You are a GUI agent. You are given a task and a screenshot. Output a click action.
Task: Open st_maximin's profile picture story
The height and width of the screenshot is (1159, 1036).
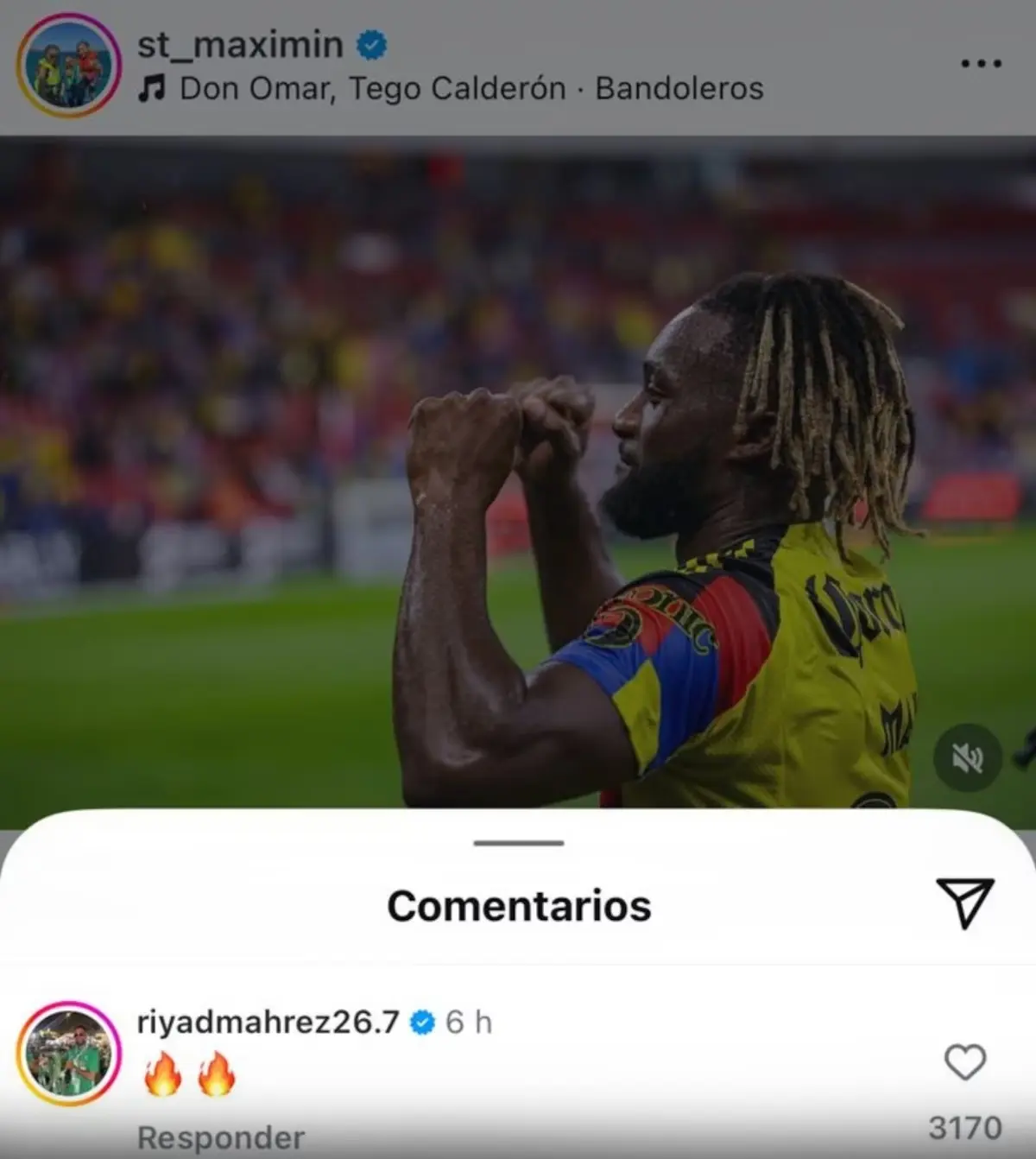[x=69, y=66]
